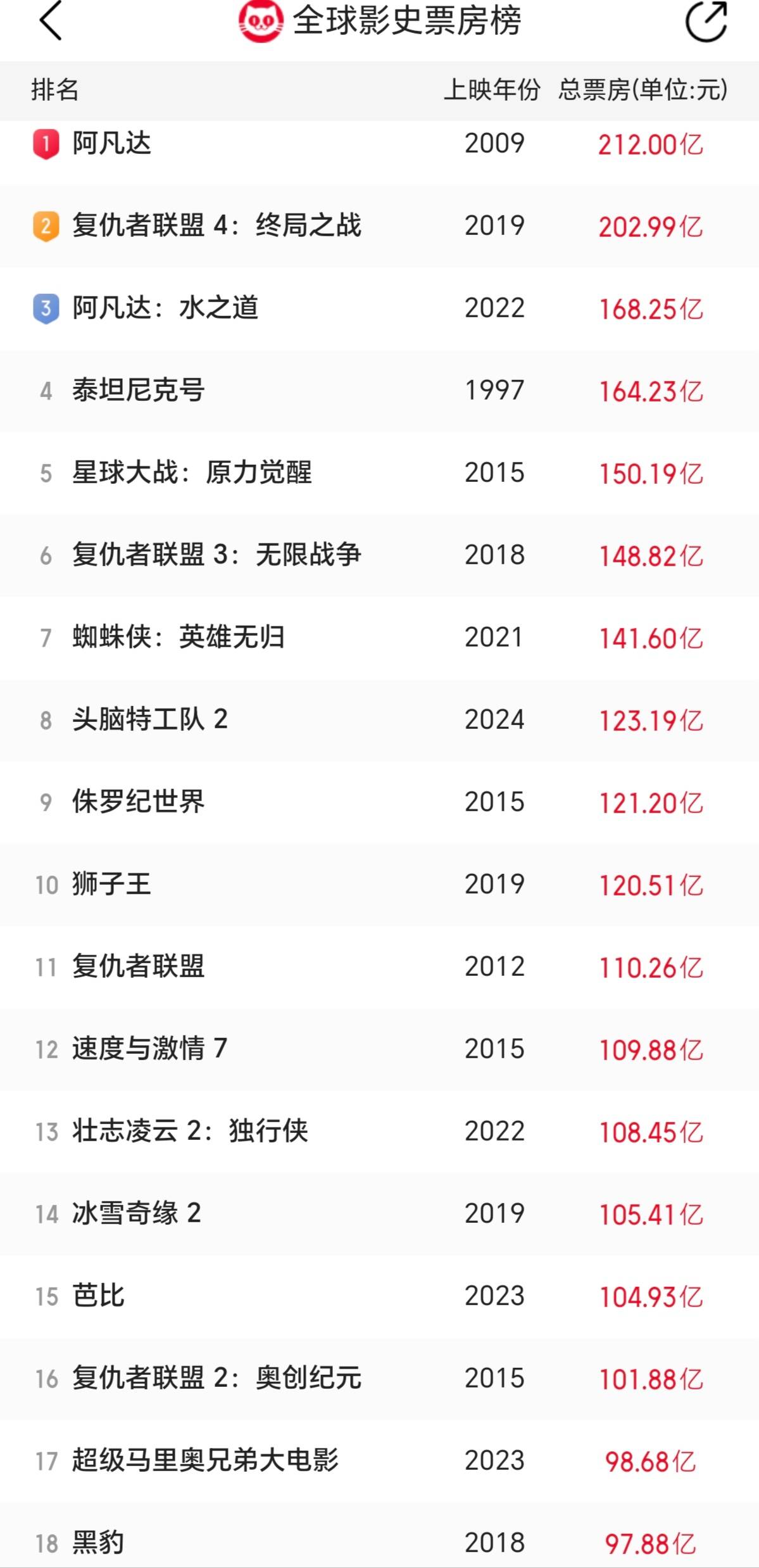Viewport: 759px width, 1568px height.
Task: Click the 头脑特工队 2 row
Action: pyautogui.click(x=152, y=721)
